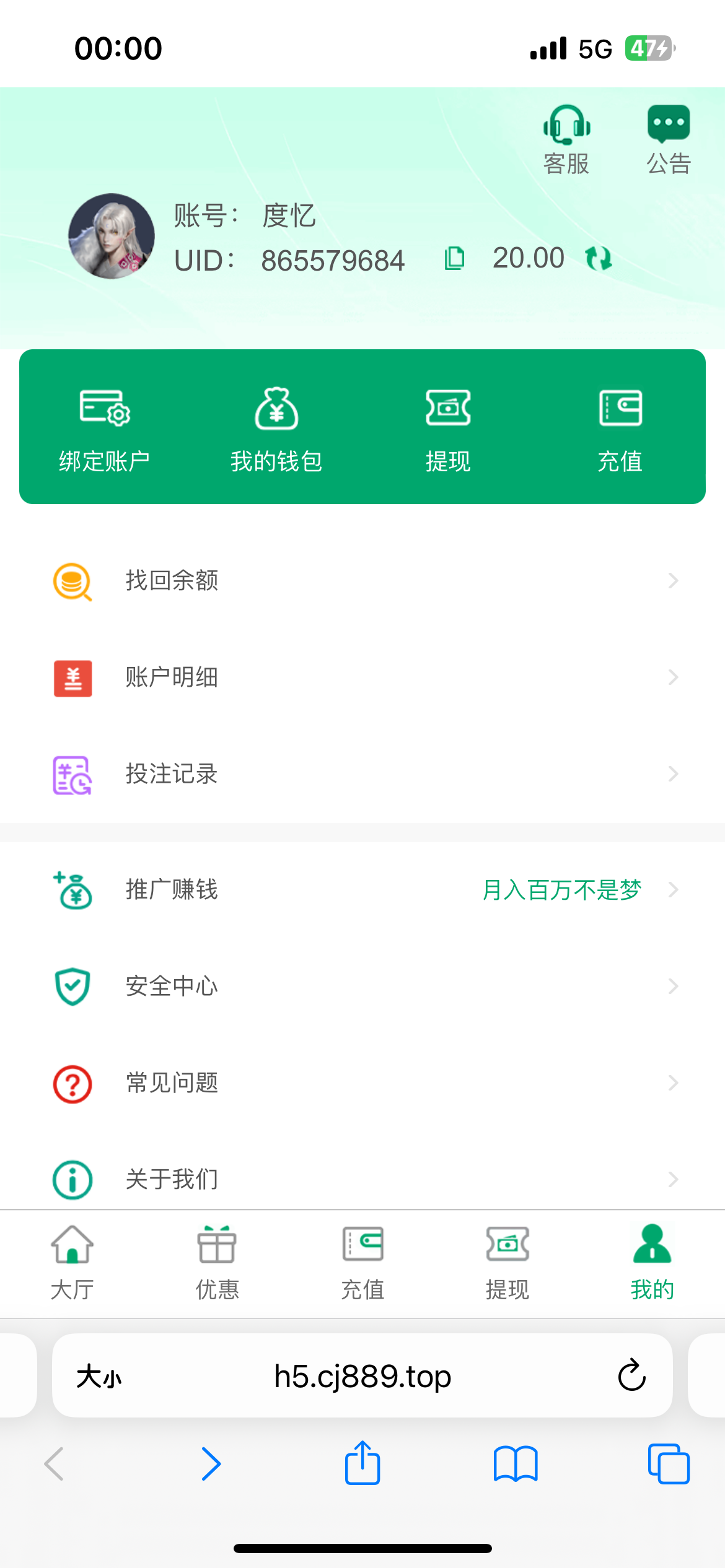Select 提现 in the bottom navigation
This screenshot has width=725, height=1568.
(507, 1263)
